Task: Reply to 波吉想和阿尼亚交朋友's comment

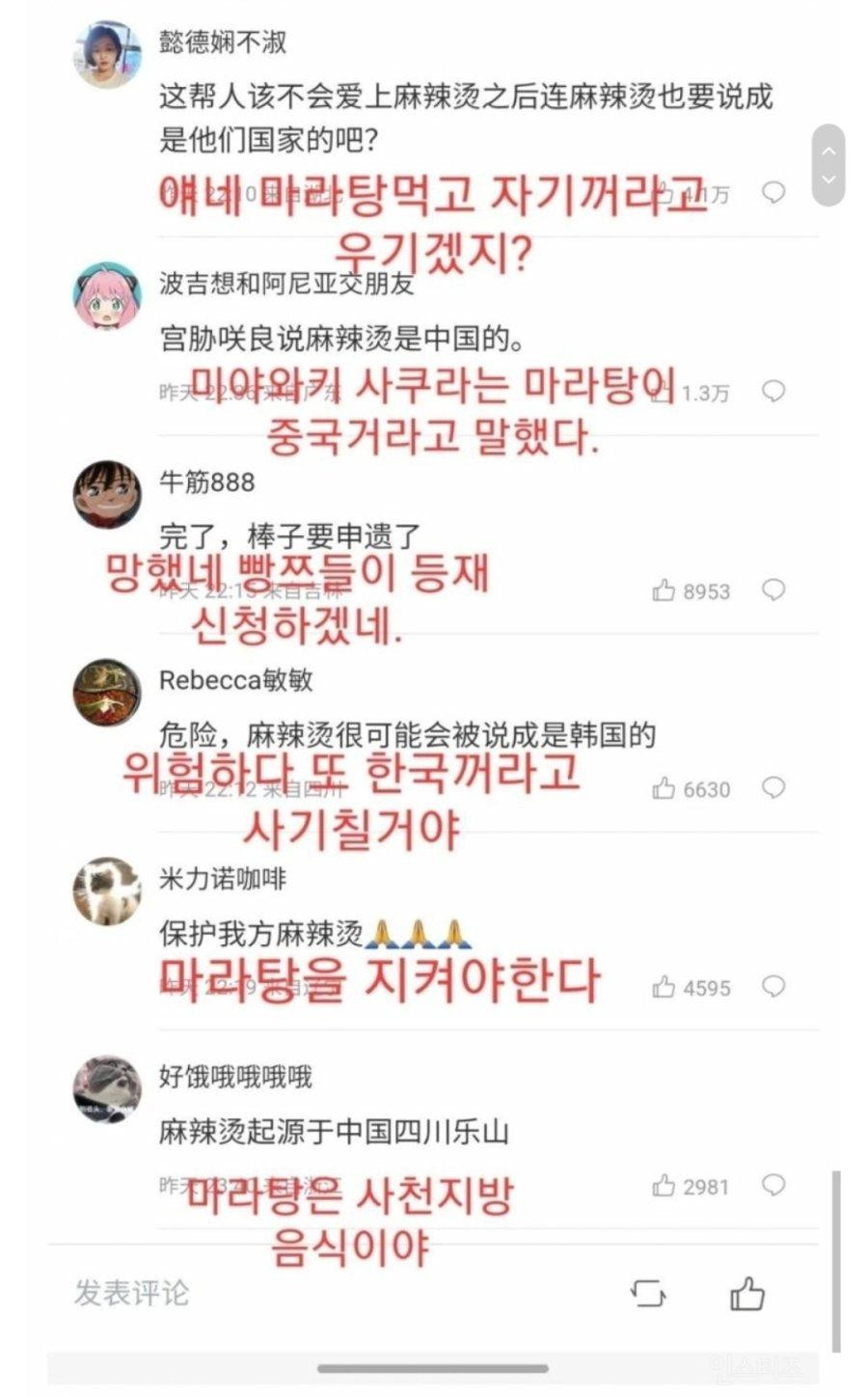Action: [773, 391]
